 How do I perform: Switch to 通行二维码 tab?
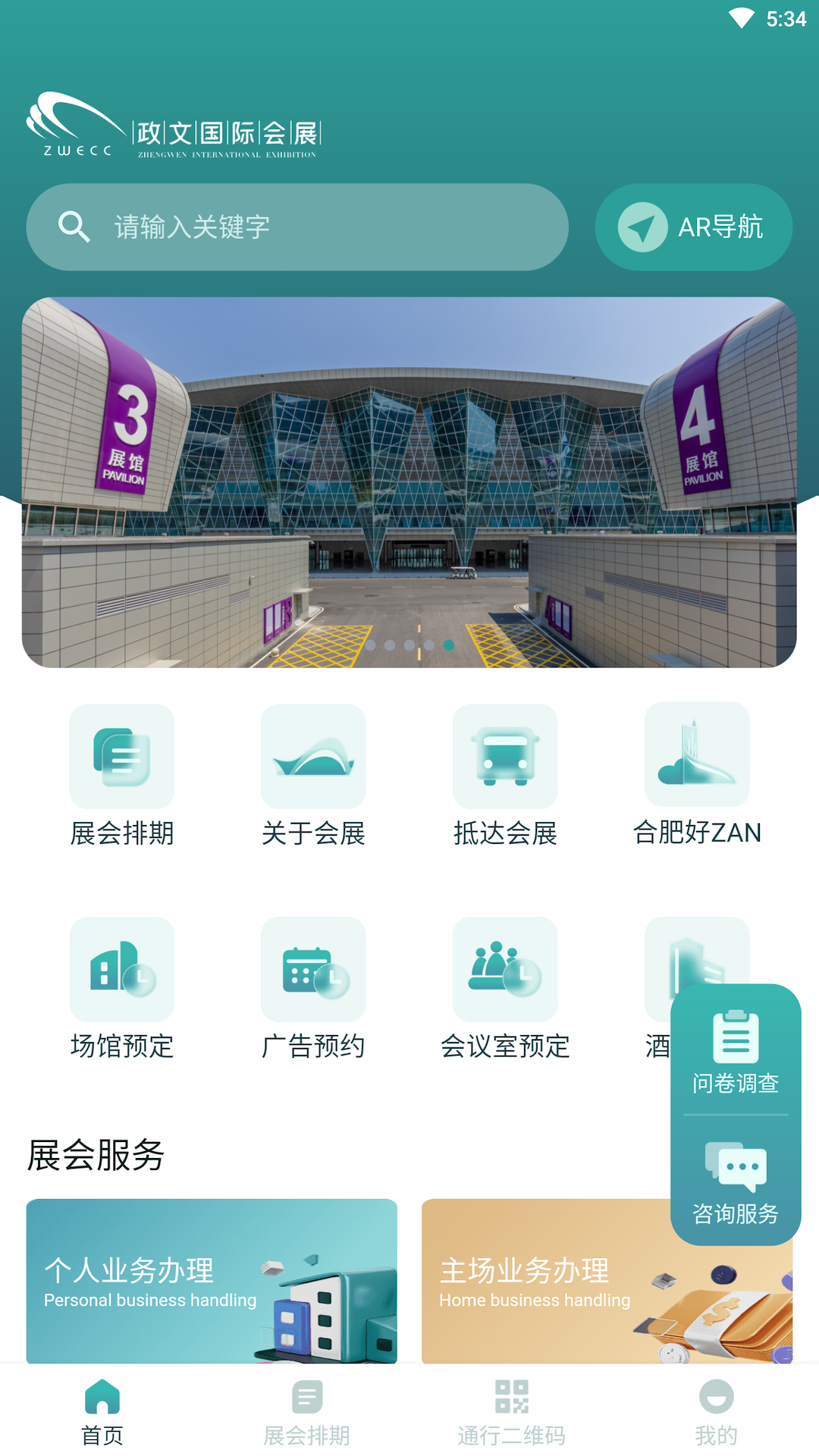coord(512,1412)
